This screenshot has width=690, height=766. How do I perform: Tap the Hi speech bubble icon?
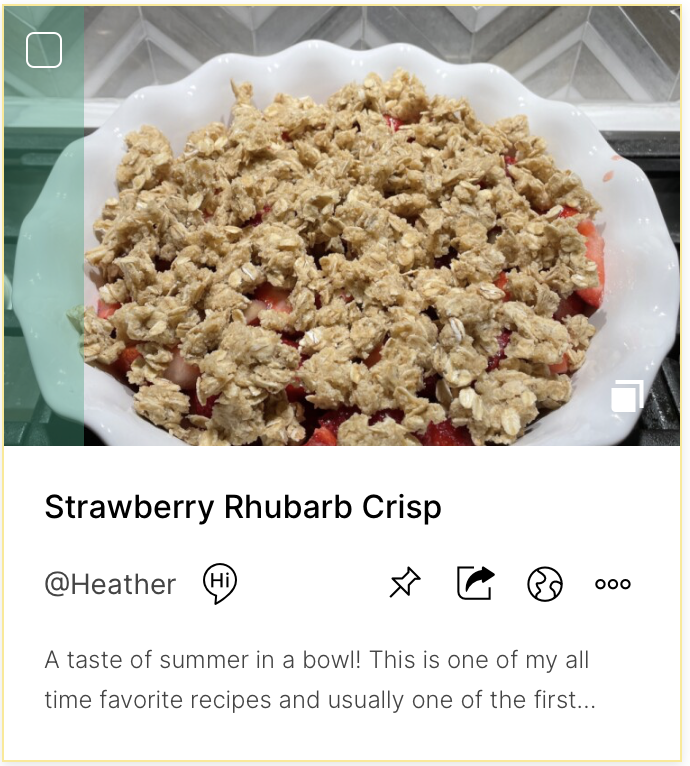(219, 583)
